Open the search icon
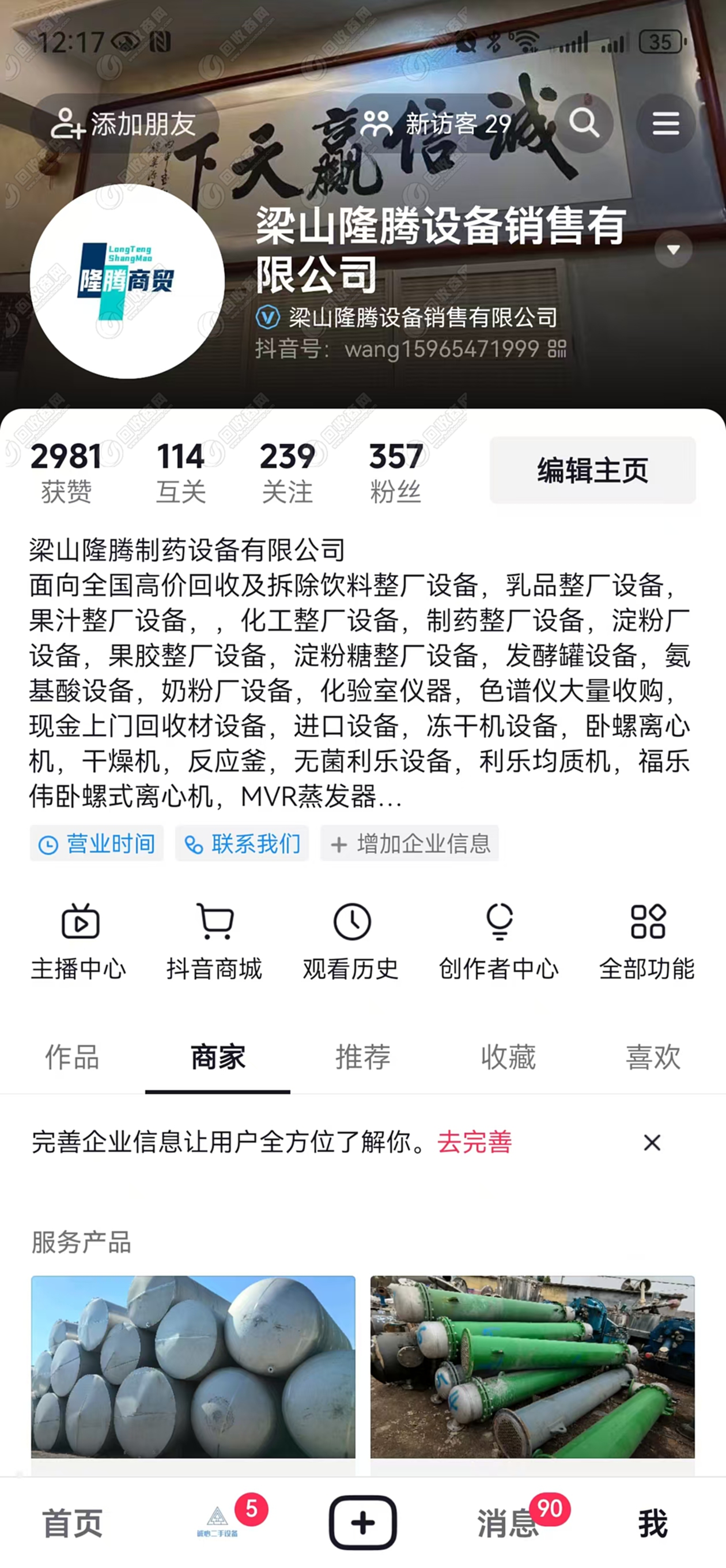The height and width of the screenshot is (1568, 726). (584, 123)
